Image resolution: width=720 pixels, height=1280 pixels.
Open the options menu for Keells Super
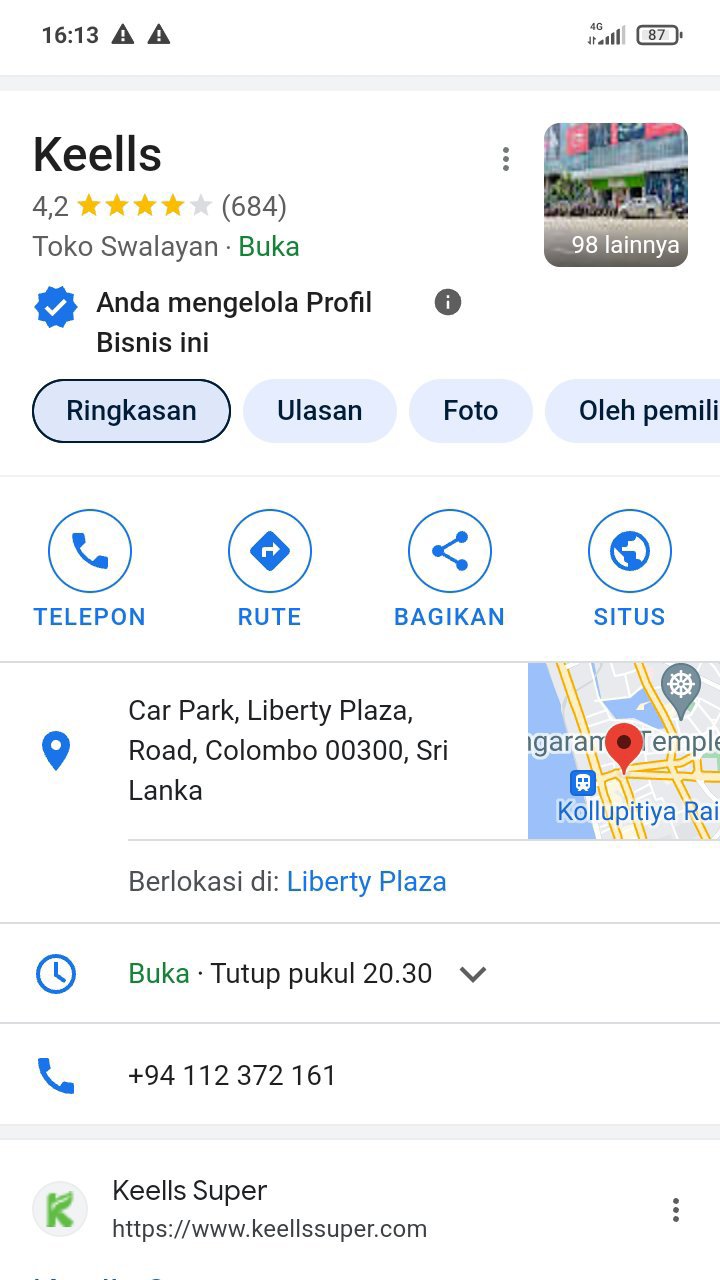pos(676,1210)
